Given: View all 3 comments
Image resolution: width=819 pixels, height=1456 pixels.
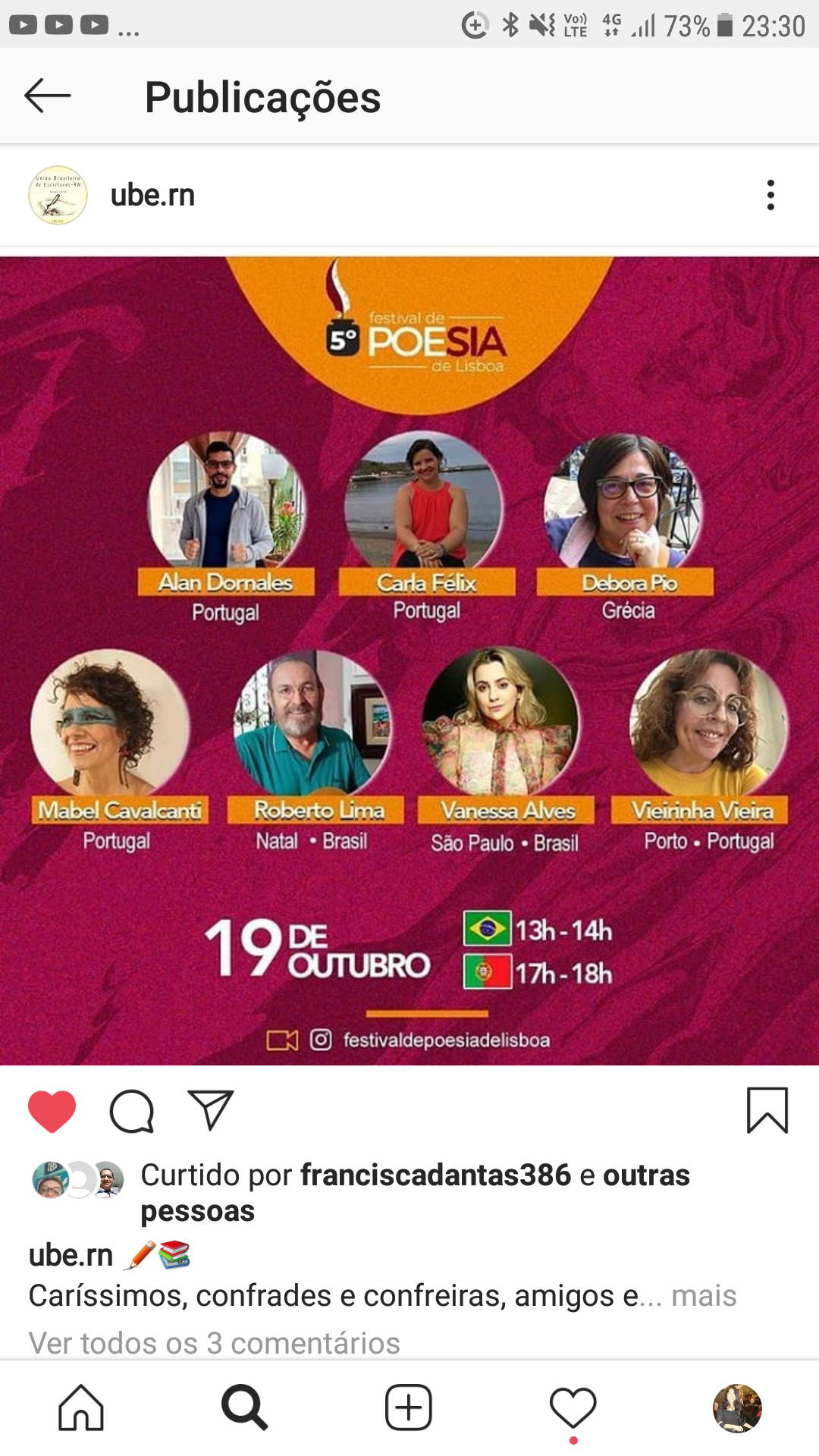Looking at the screenshot, I should (214, 1343).
